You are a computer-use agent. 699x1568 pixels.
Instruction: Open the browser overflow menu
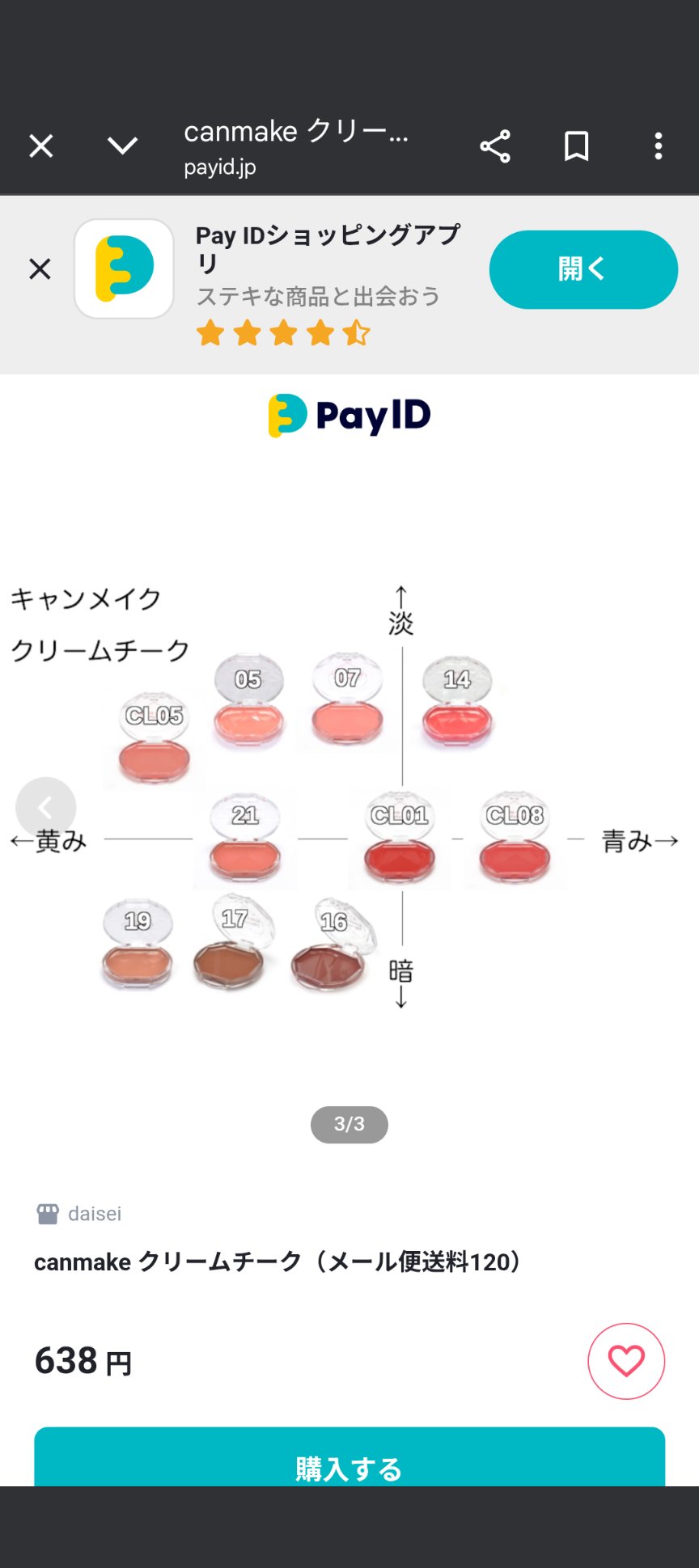[659, 146]
